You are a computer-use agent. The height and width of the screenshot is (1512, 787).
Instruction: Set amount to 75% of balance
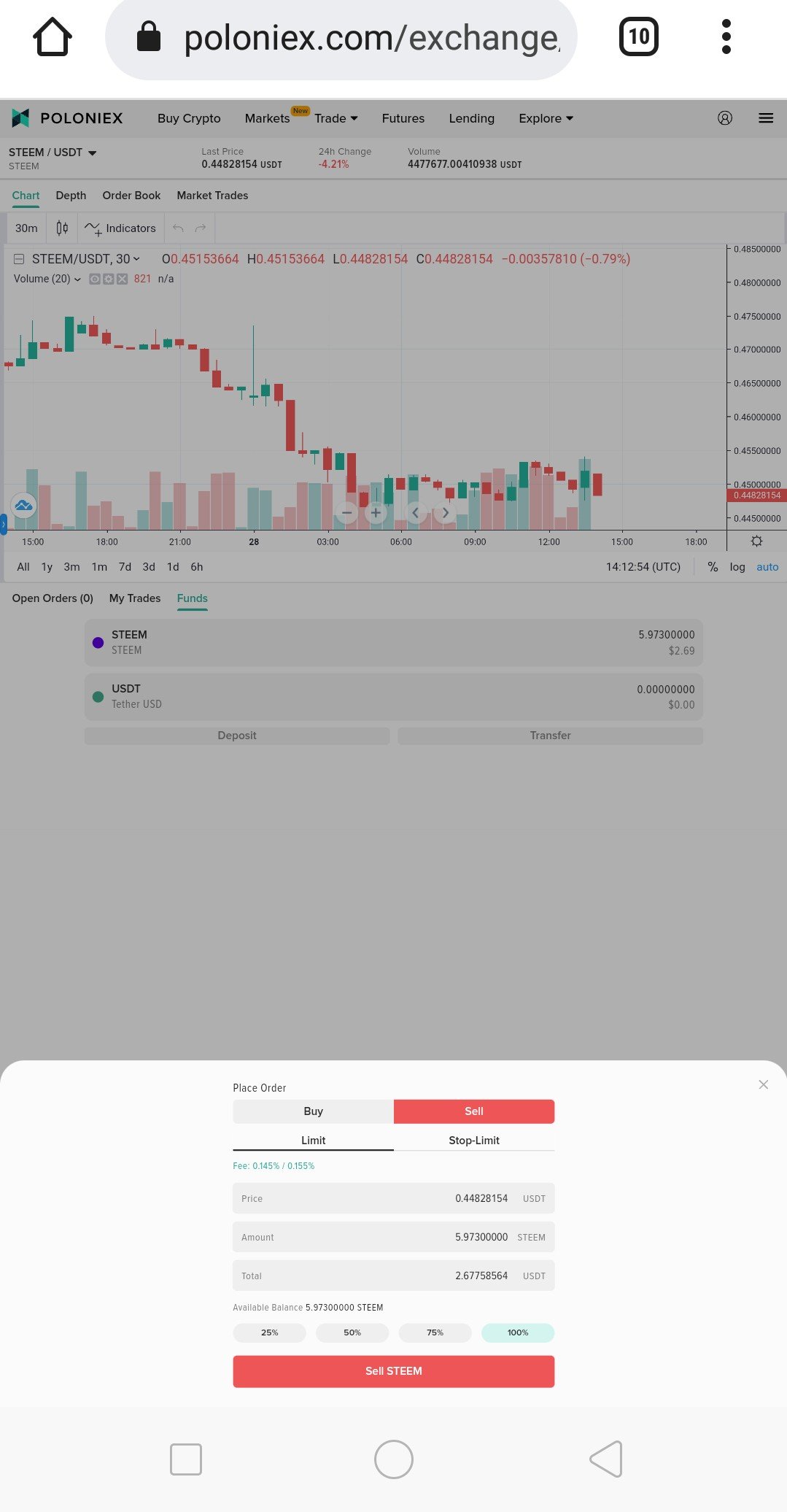435,1332
